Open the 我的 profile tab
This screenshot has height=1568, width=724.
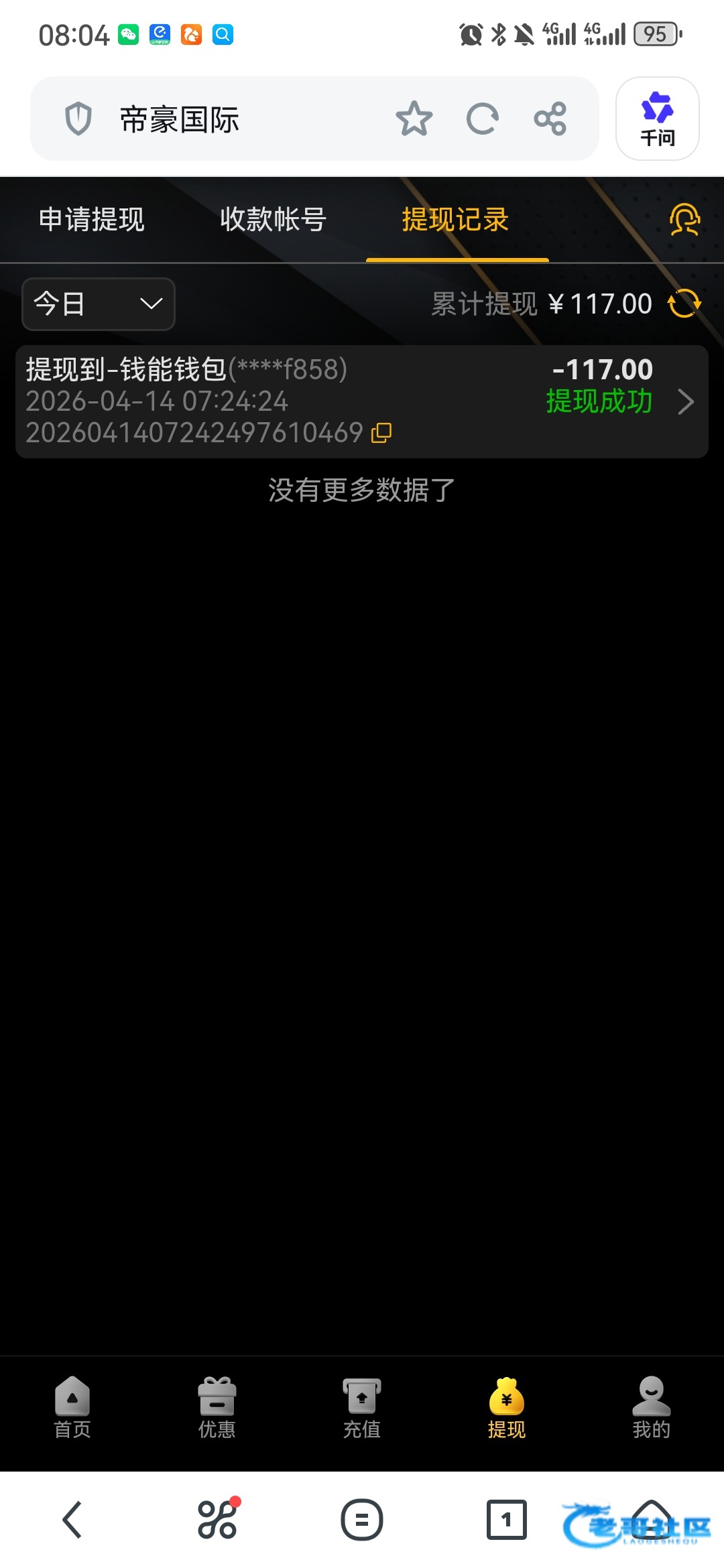pos(652,1407)
